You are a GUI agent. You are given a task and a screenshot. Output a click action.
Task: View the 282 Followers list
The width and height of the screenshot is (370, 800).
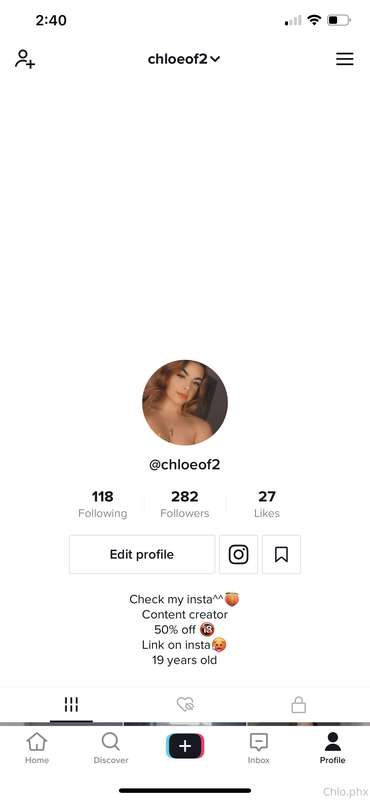(x=185, y=504)
